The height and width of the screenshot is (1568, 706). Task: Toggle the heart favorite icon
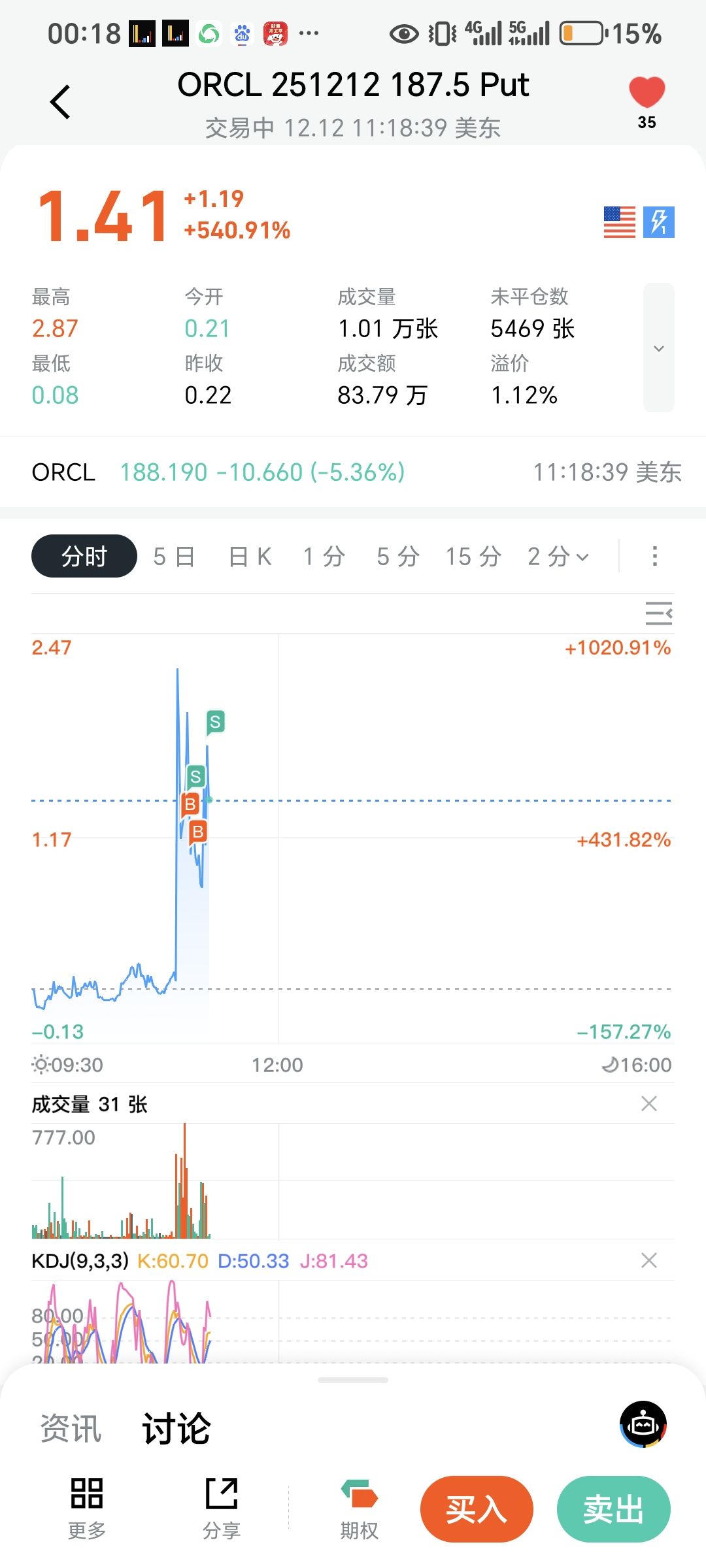tap(647, 93)
